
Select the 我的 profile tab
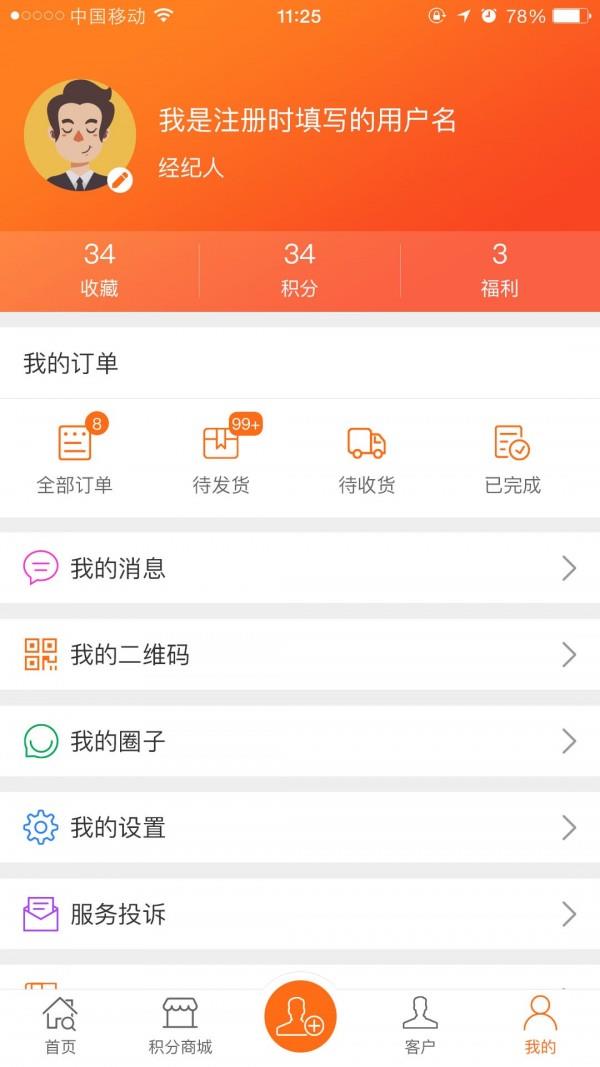coord(540,1025)
